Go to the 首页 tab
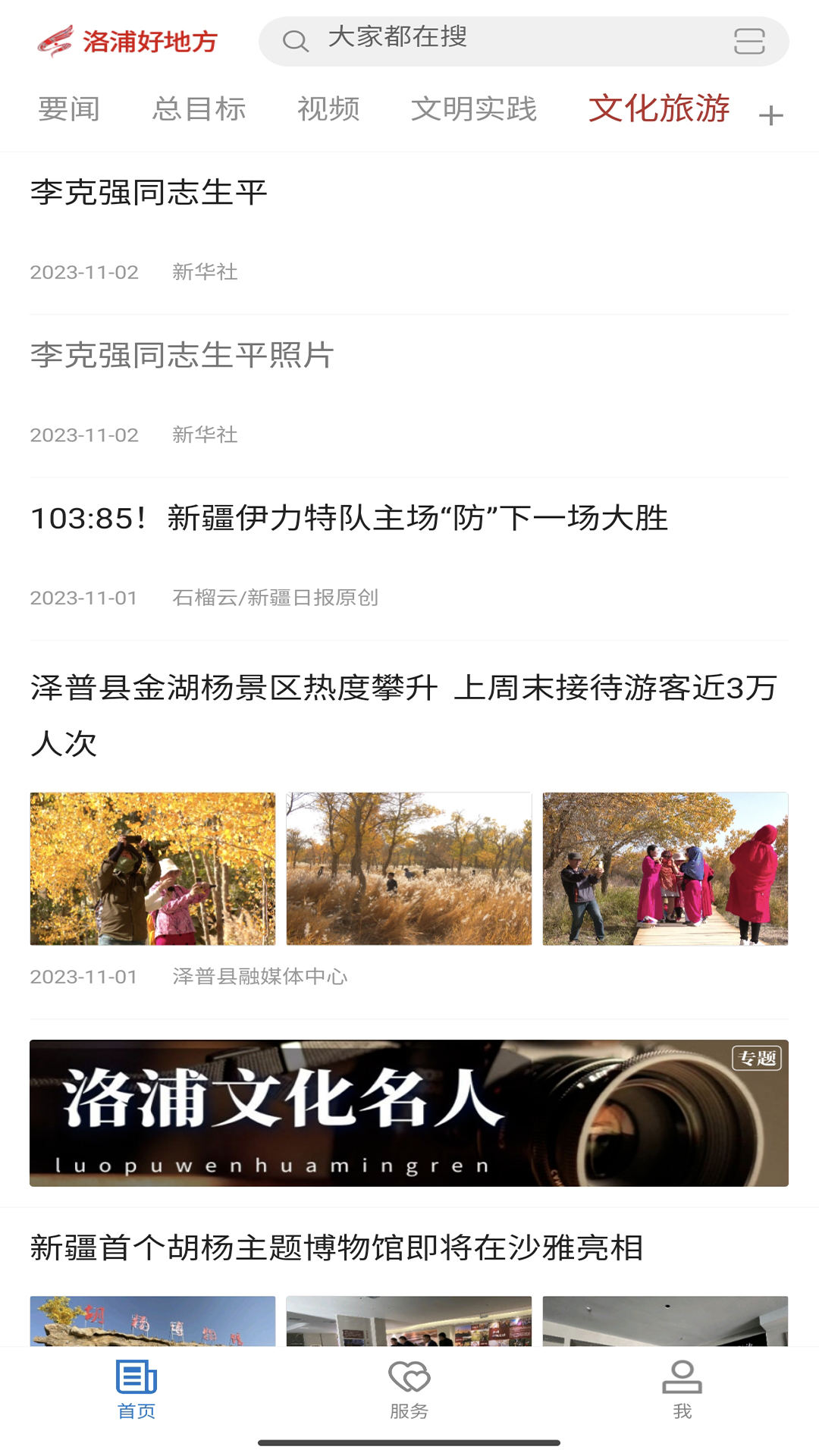This screenshot has width=819, height=1456. point(136,1389)
